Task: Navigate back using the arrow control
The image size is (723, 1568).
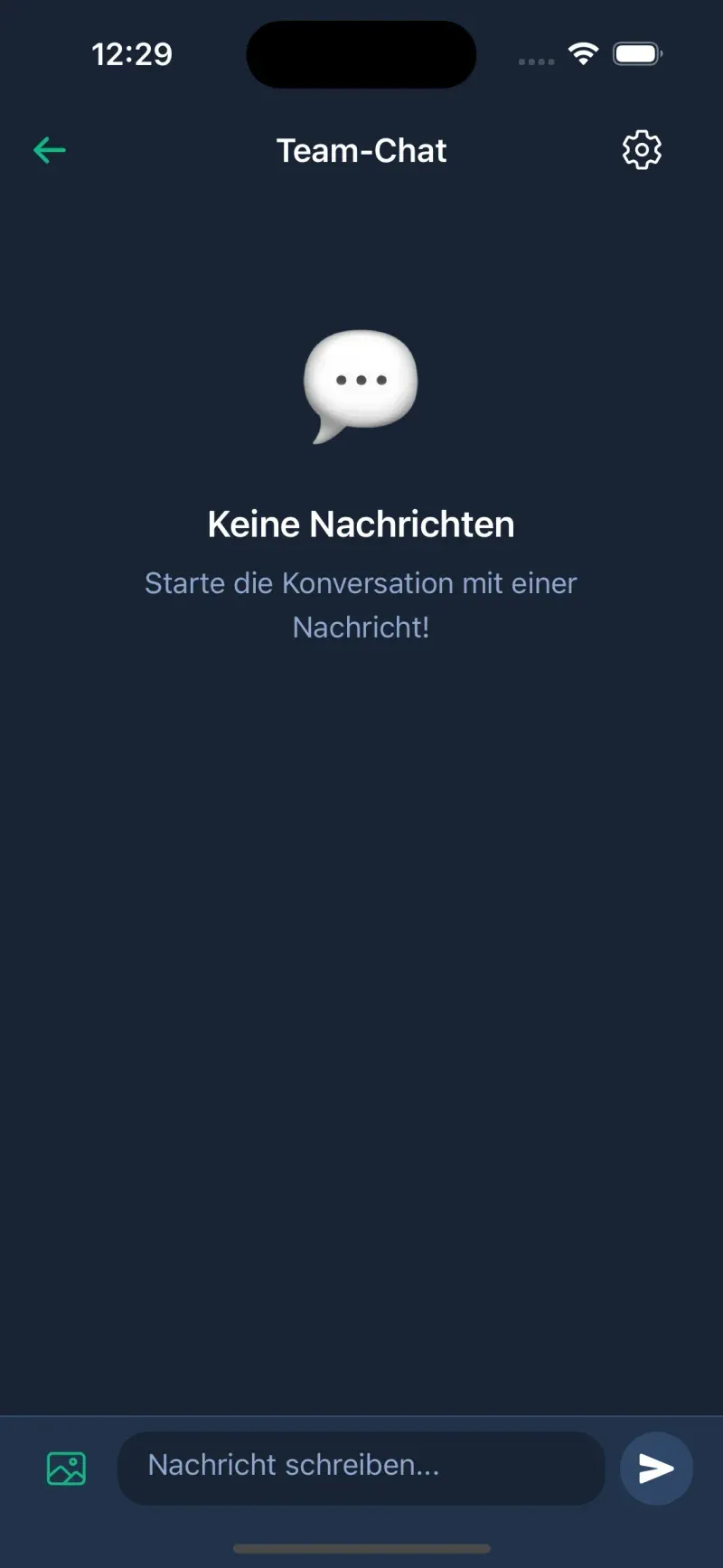Action: [50, 150]
